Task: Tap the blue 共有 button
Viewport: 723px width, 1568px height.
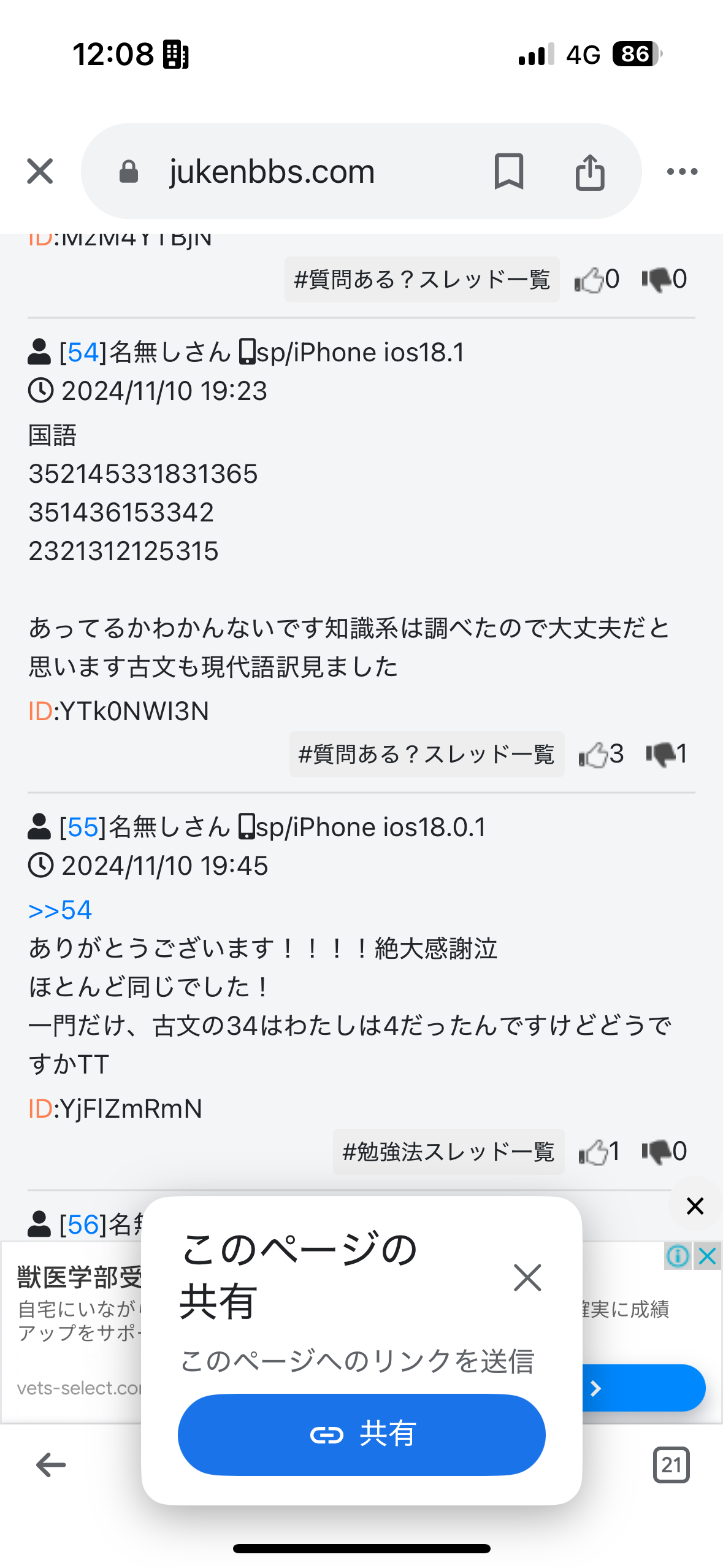Action: 361,1434
